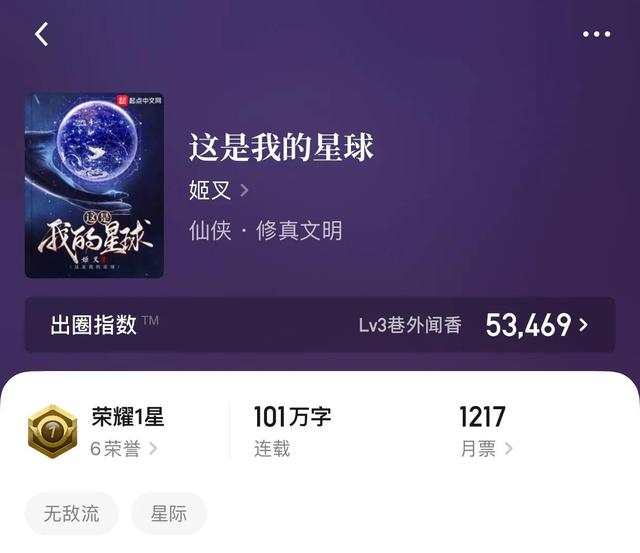Screen dimensions: 640x553
Task: Open the 月票 monthly tickets page
Action: coord(486,448)
